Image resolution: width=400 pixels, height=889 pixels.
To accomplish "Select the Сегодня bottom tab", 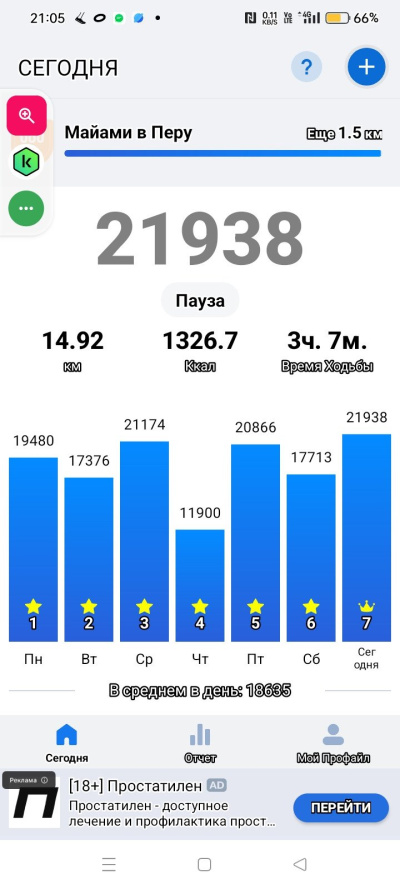I will (x=67, y=743).
